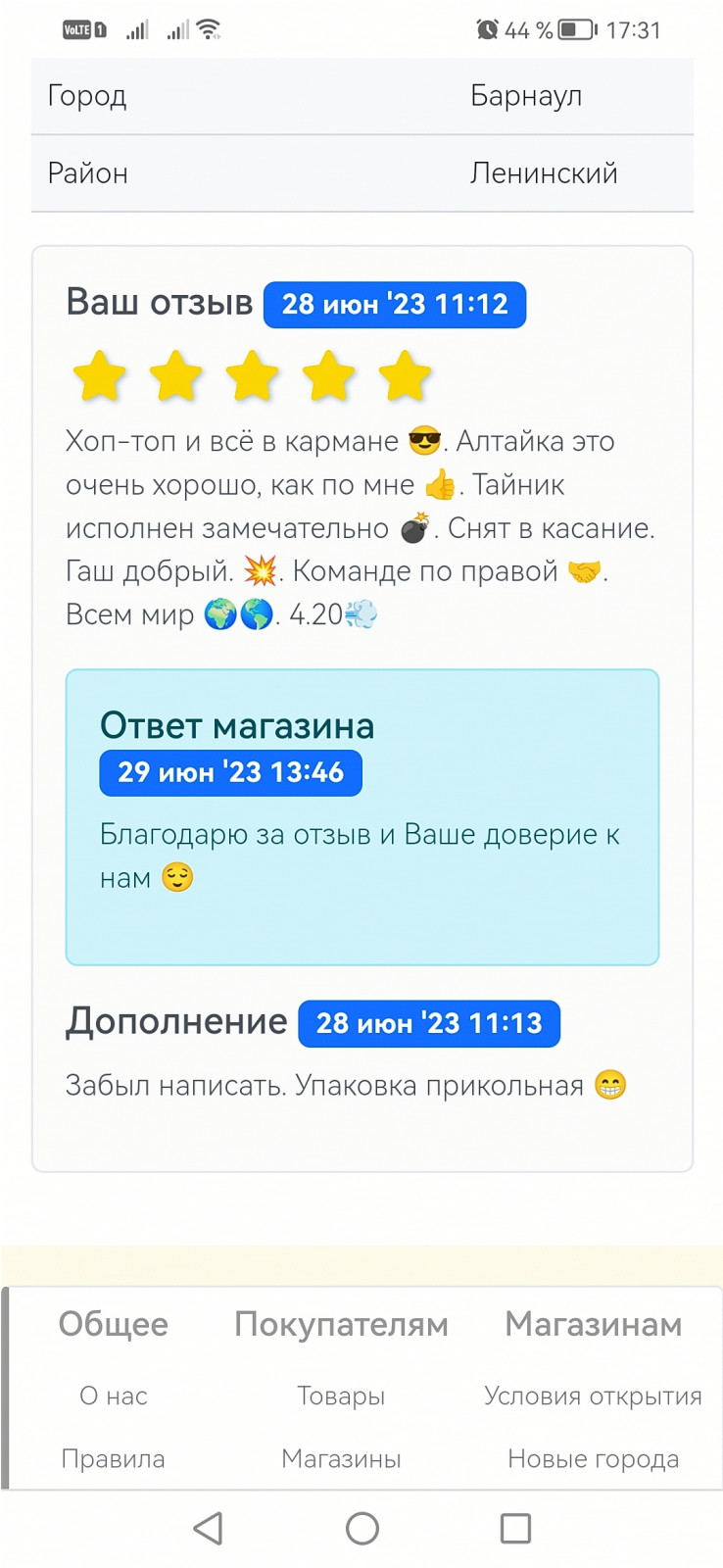Go to the system home screen

pos(361,1528)
